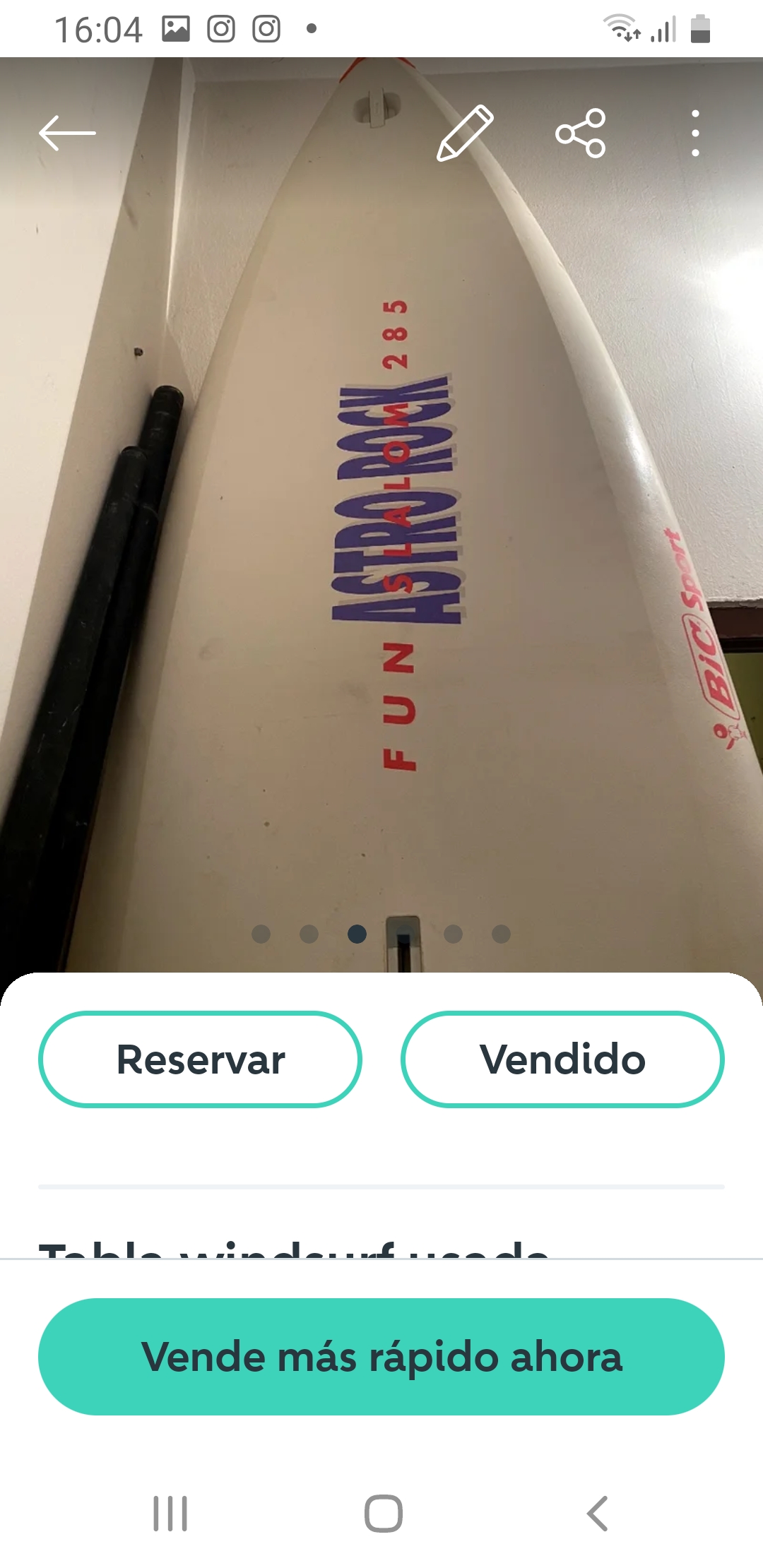Mark the item as Reservar
Viewport: 763px width, 1568px height.
201,1059
